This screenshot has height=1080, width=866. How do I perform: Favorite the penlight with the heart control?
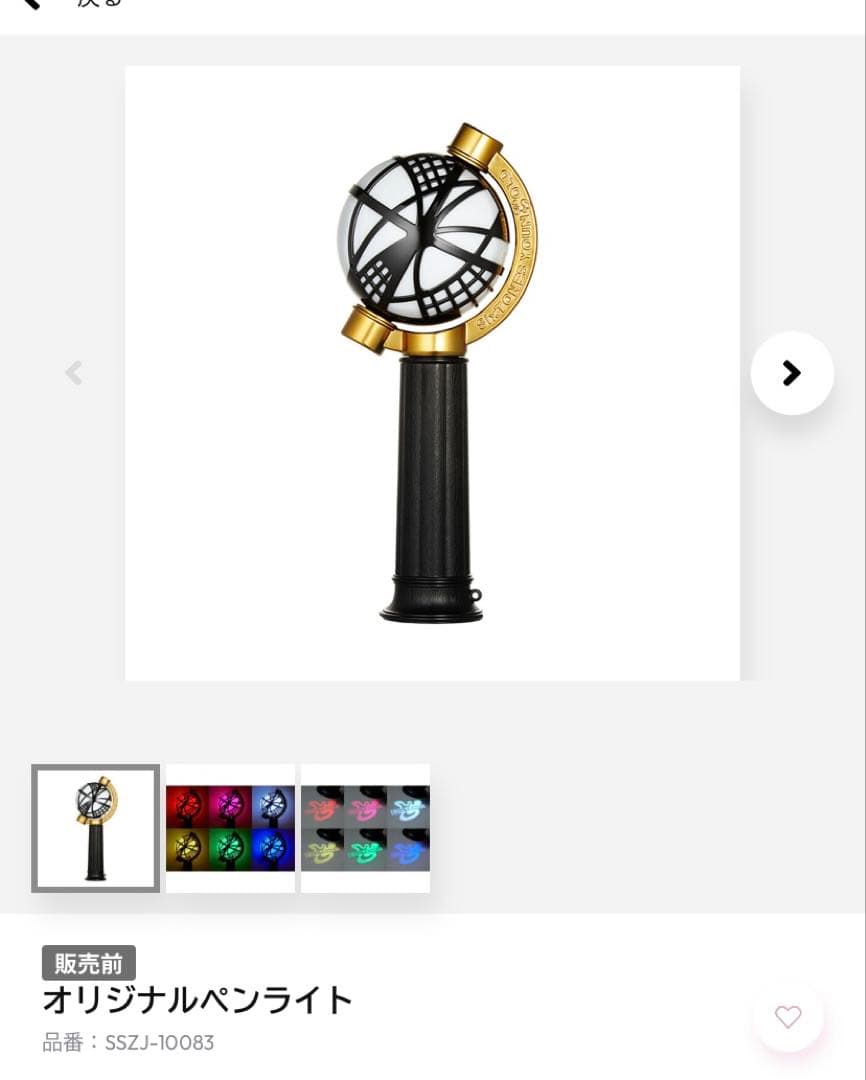click(x=788, y=1017)
